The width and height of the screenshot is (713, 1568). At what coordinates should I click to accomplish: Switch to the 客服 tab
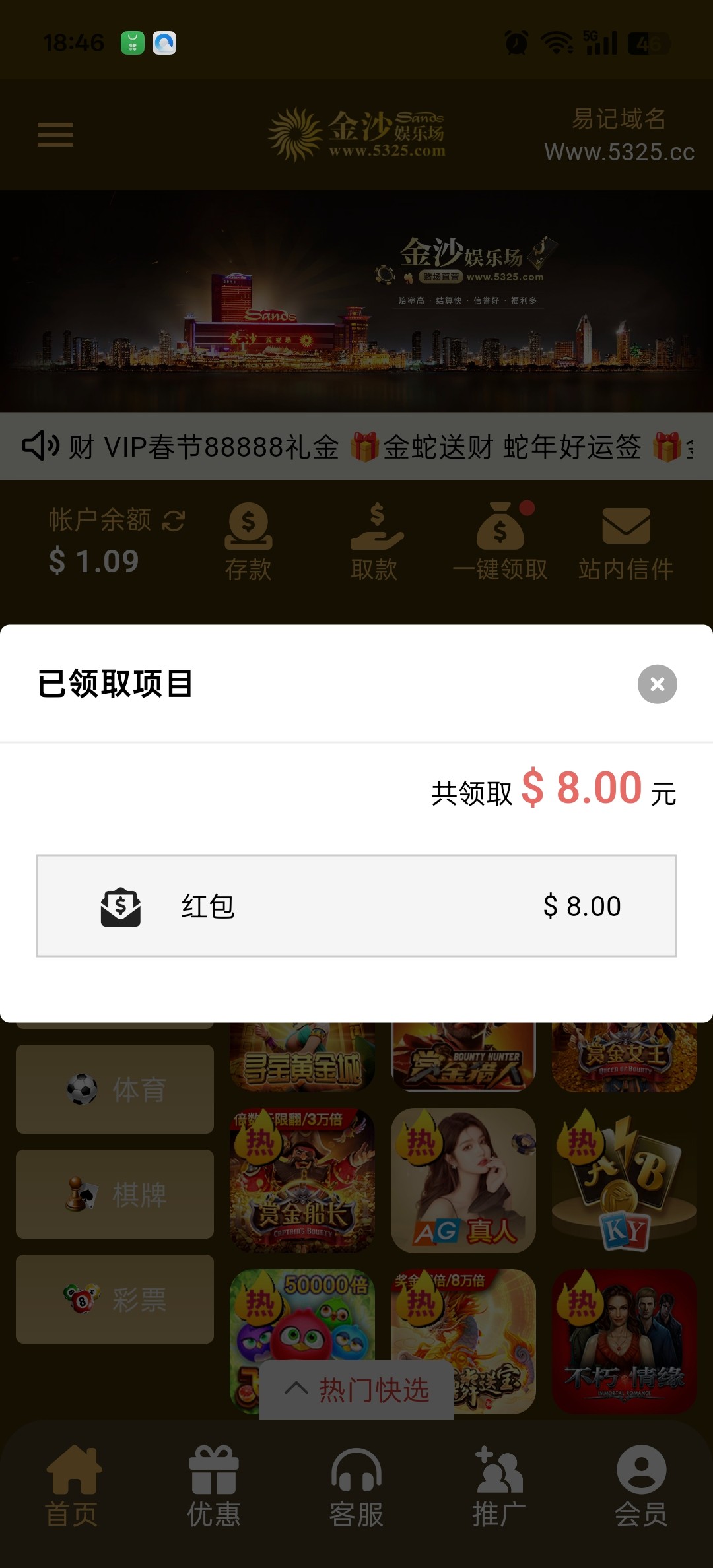(356, 1486)
